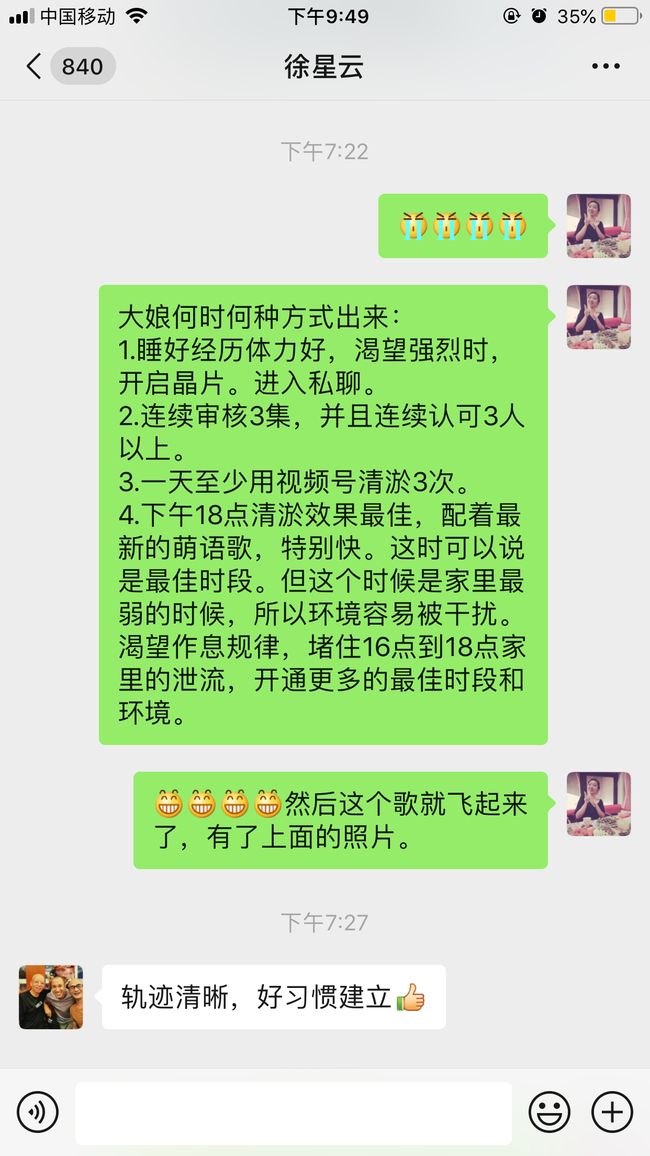
Task: Switch to voice message input
Action: click(x=38, y=1113)
